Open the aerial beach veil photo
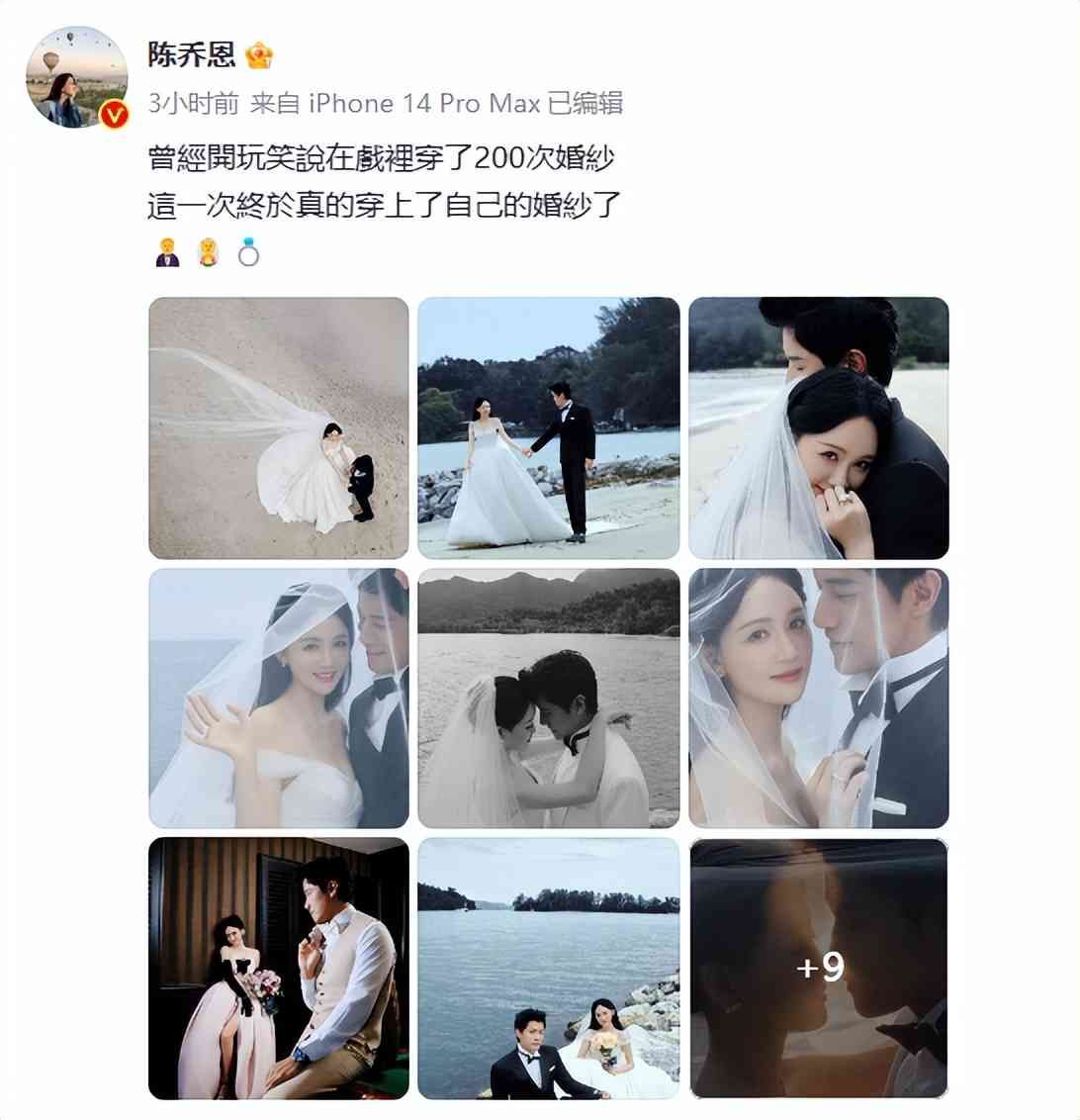The height and width of the screenshot is (1120, 1080). tap(278, 427)
